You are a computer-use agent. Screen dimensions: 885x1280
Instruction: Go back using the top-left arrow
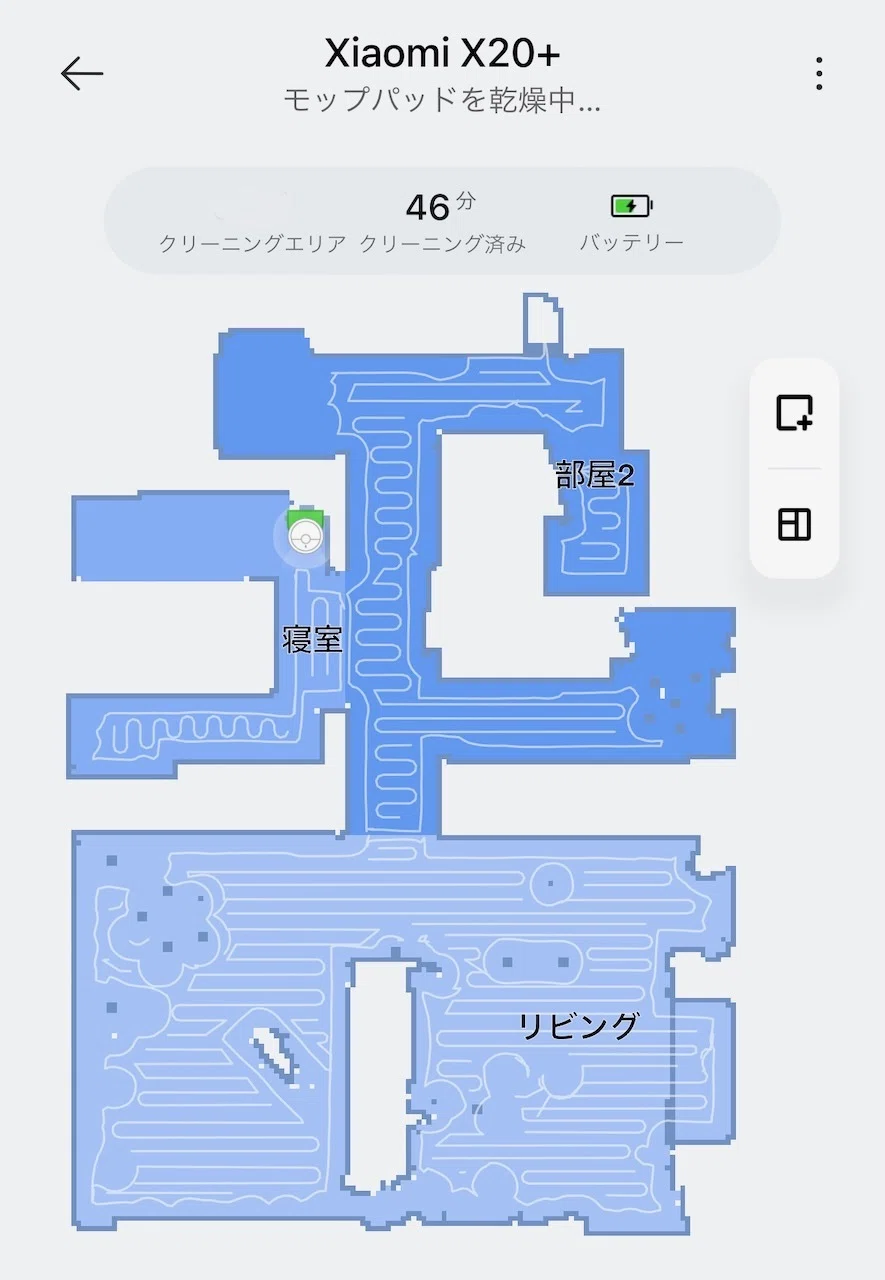[x=82, y=73]
